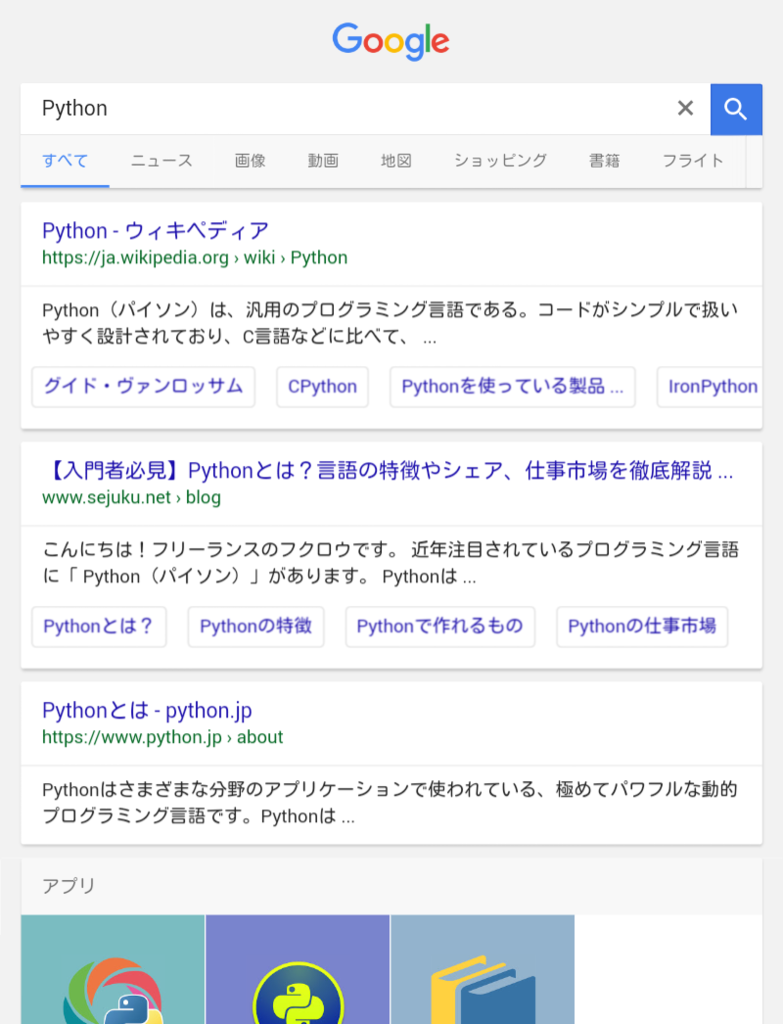Image resolution: width=783 pixels, height=1024 pixels.
Task: Visit the Pythonとは - python.jp result
Action: pyautogui.click(x=146, y=710)
